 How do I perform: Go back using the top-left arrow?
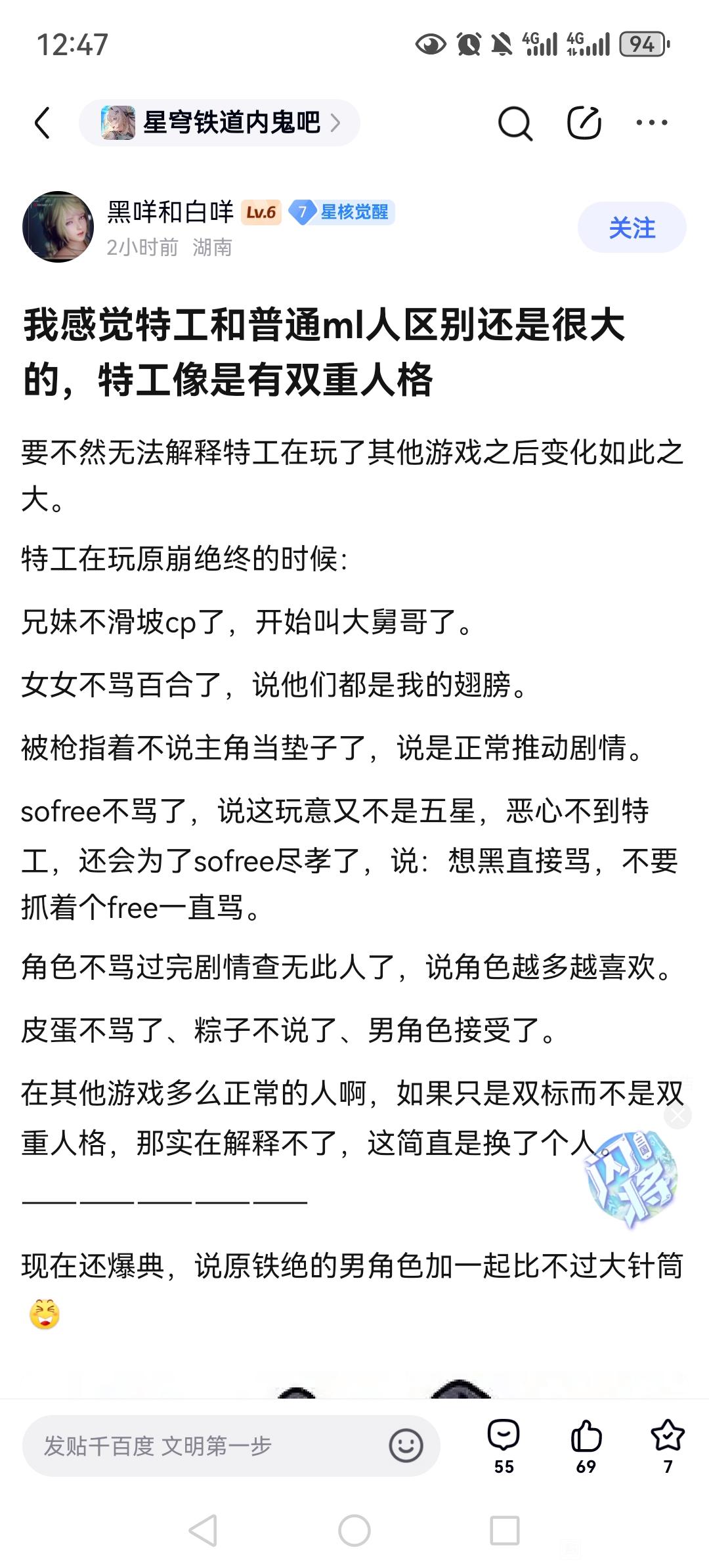(x=43, y=123)
